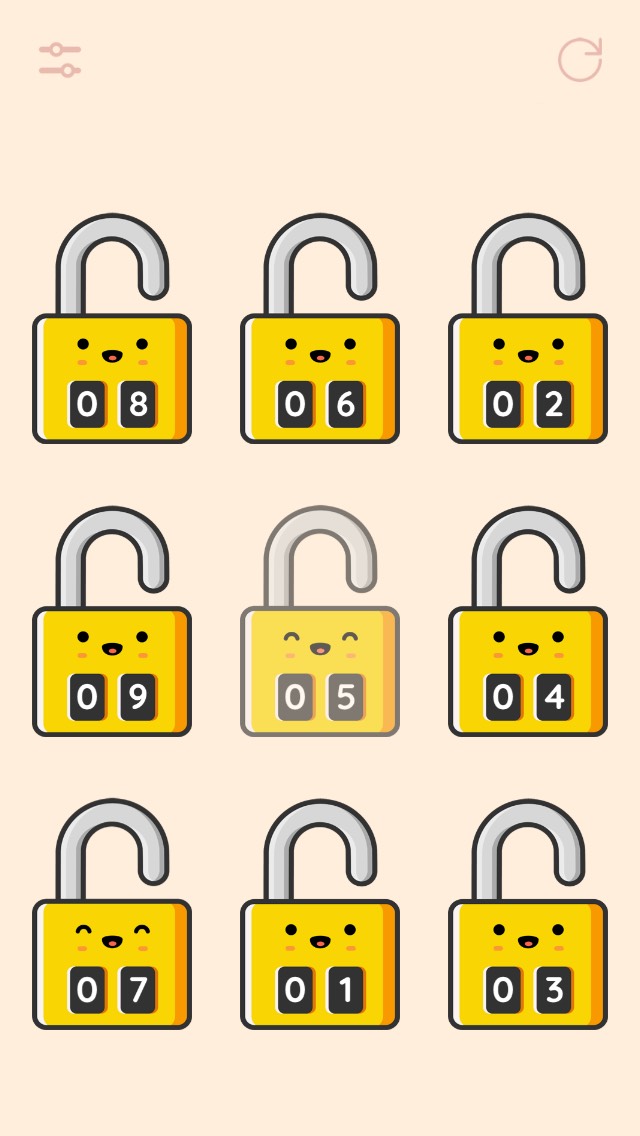The width and height of the screenshot is (640, 1136).
Task: Tap the padlock numbered 09
Action: (x=112, y=671)
